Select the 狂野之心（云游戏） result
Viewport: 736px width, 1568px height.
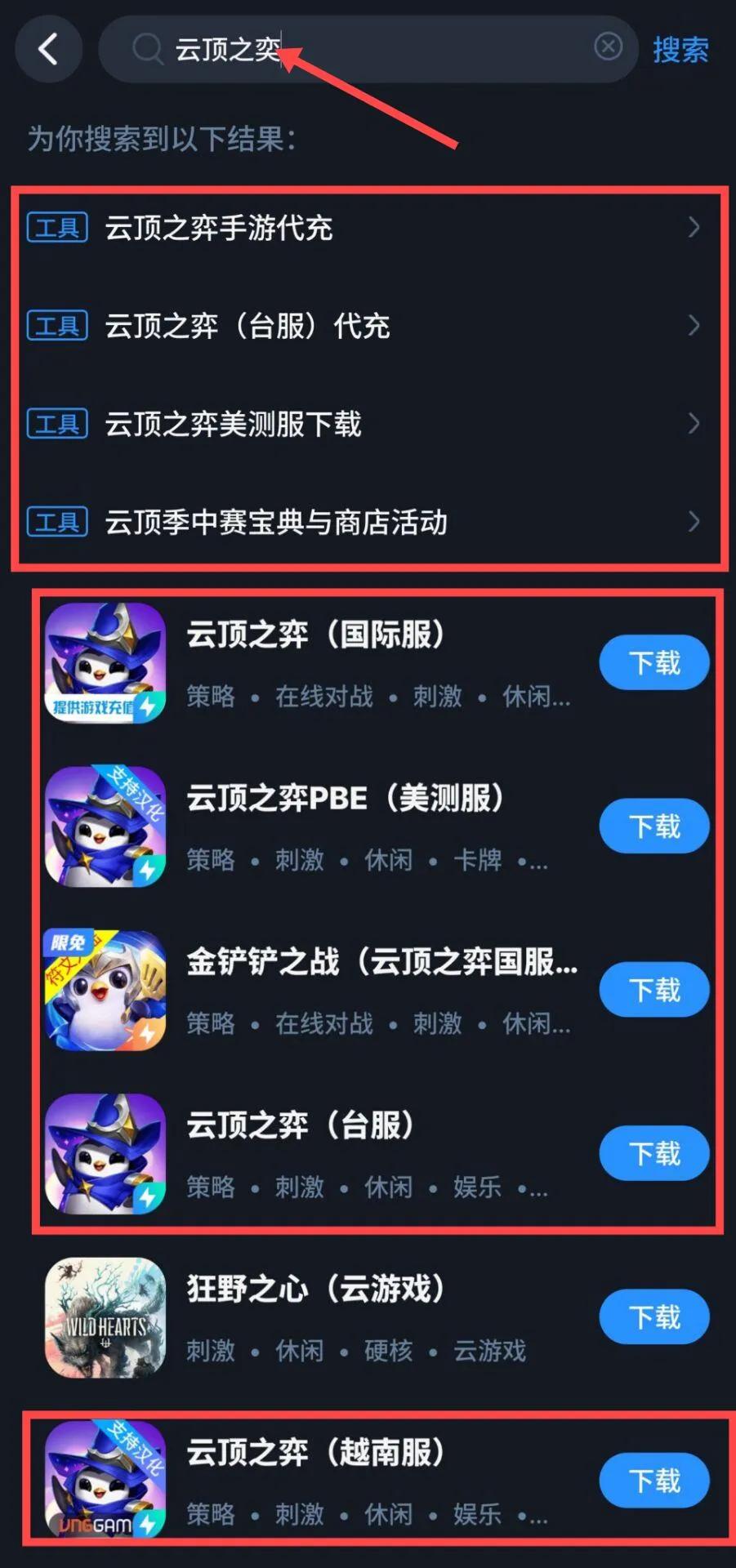coord(314,1290)
